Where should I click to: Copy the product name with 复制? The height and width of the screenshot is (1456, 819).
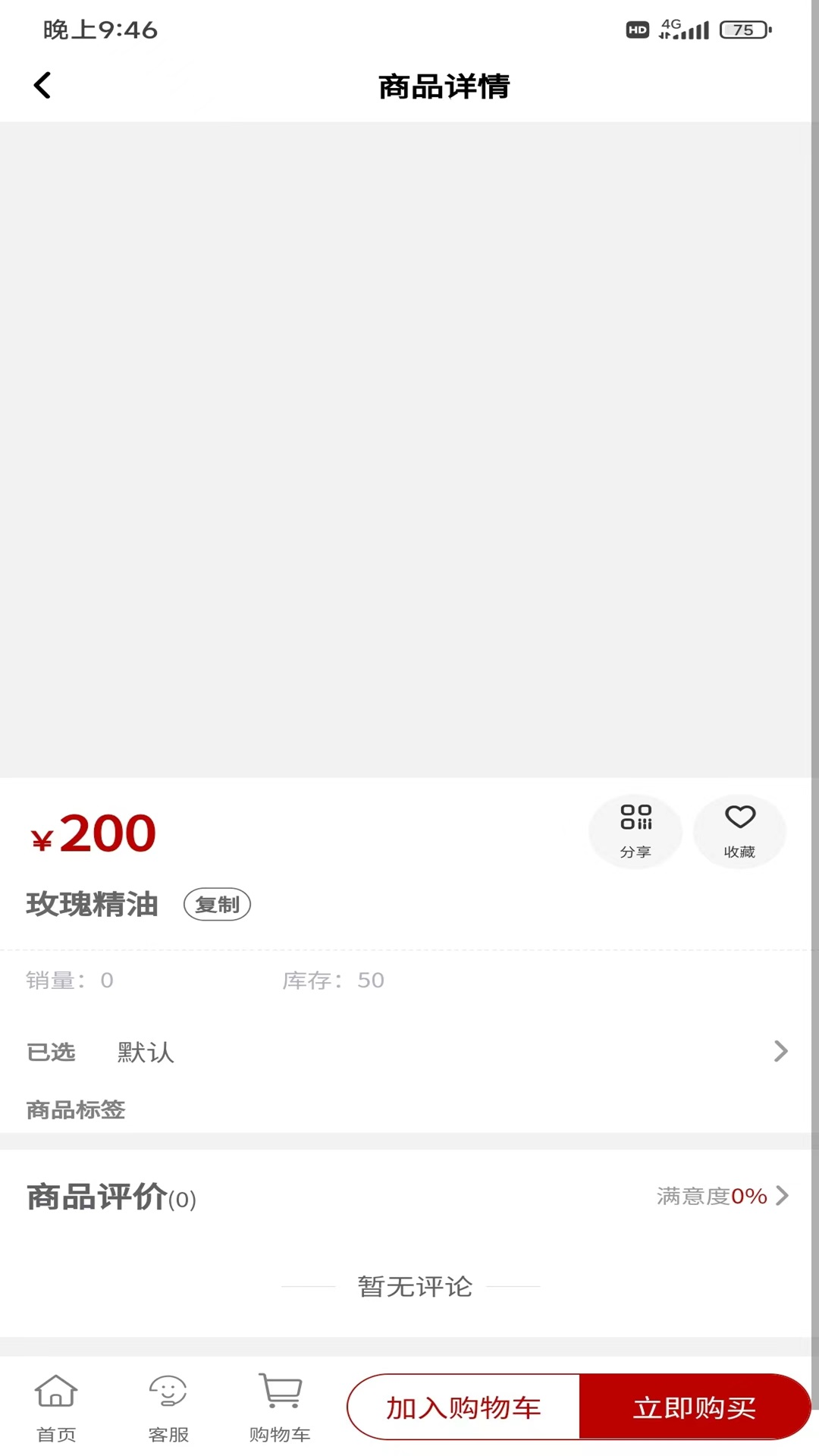click(217, 905)
